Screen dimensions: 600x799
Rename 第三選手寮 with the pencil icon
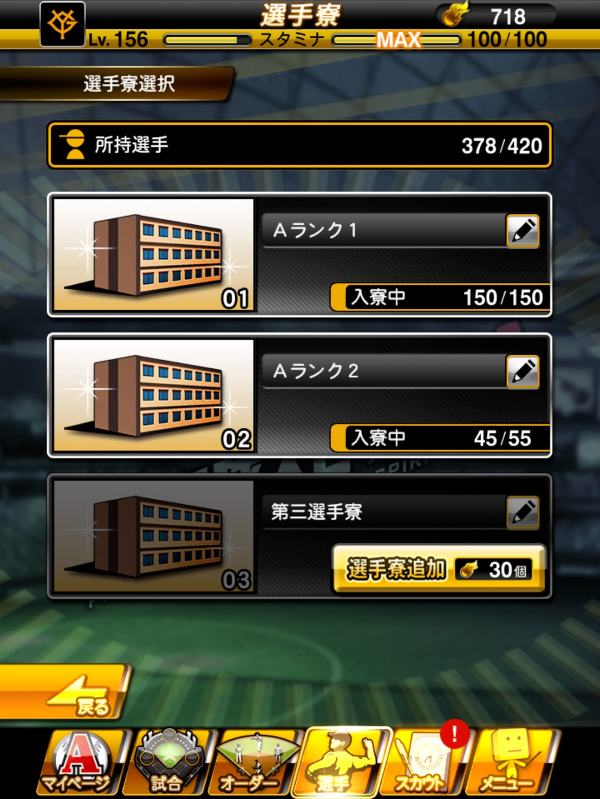click(x=523, y=512)
